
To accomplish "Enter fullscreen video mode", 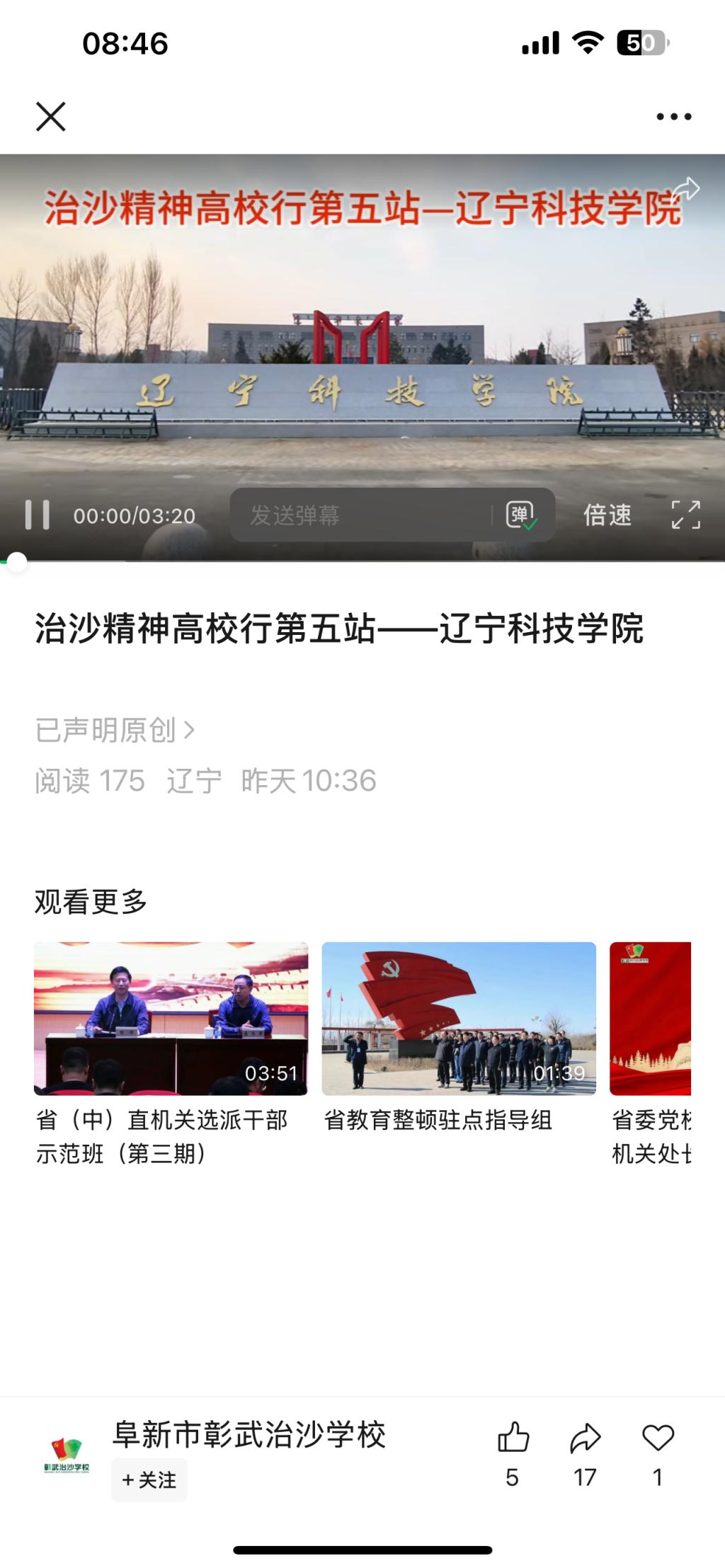I will pos(685,515).
